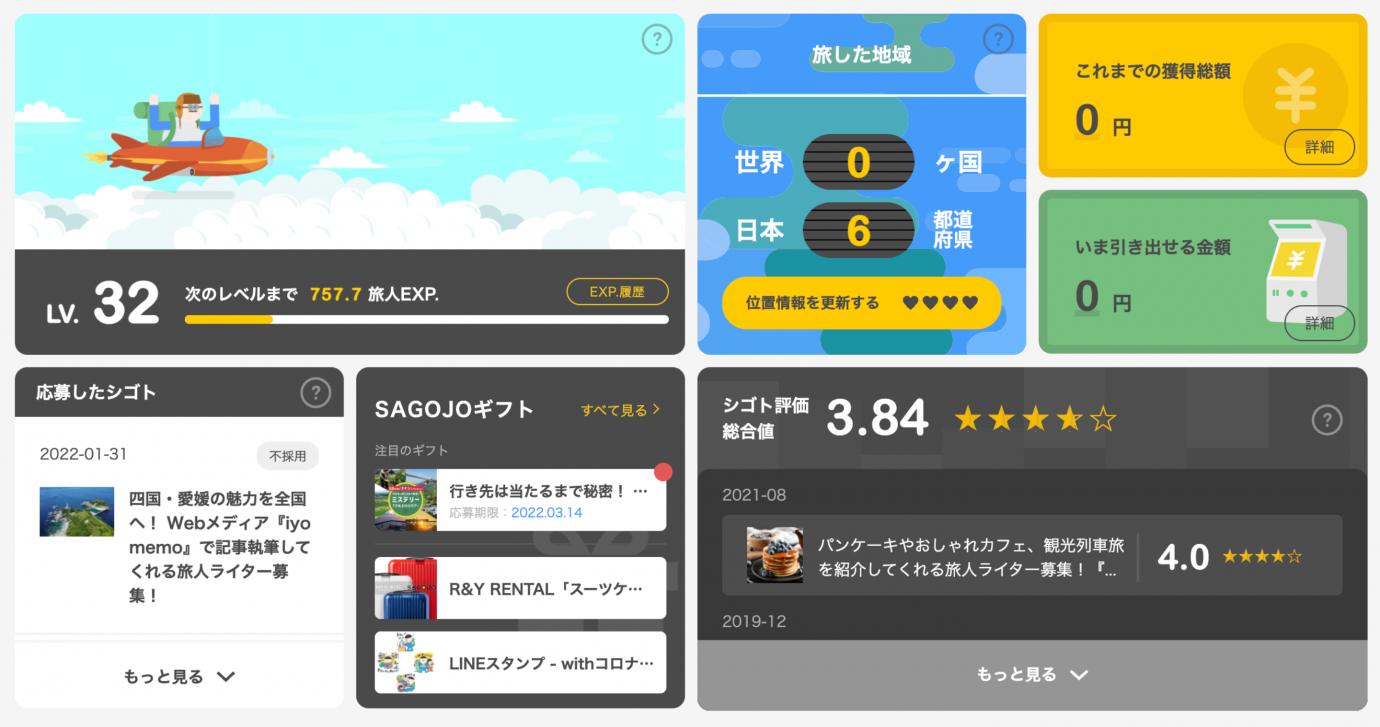
Task: Open help icon on 応募したシゴト card
Action: (x=315, y=393)
